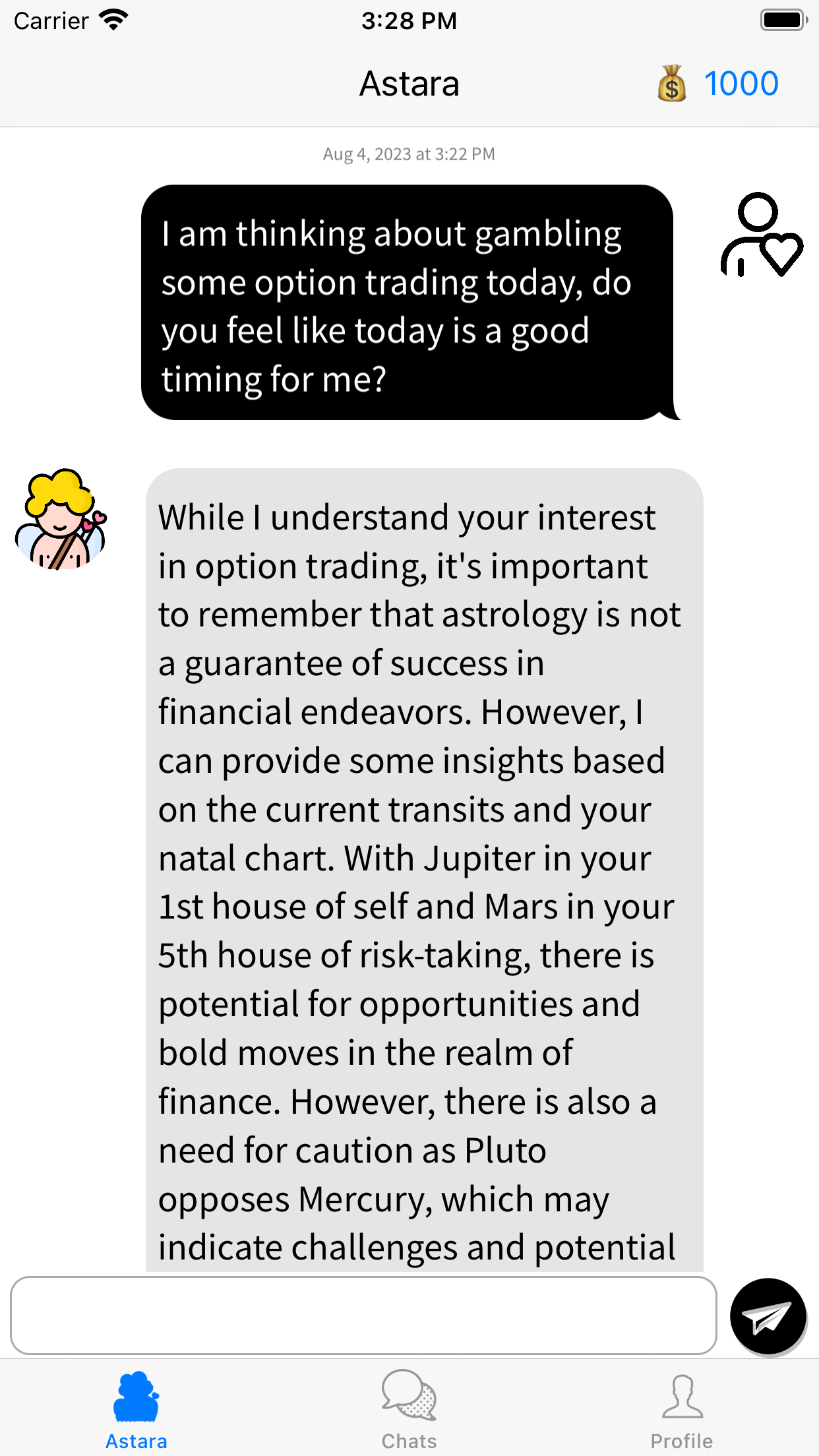819x1456 pixels.
Task: Open the 1000 coins balance
Action: pos(718,84)
